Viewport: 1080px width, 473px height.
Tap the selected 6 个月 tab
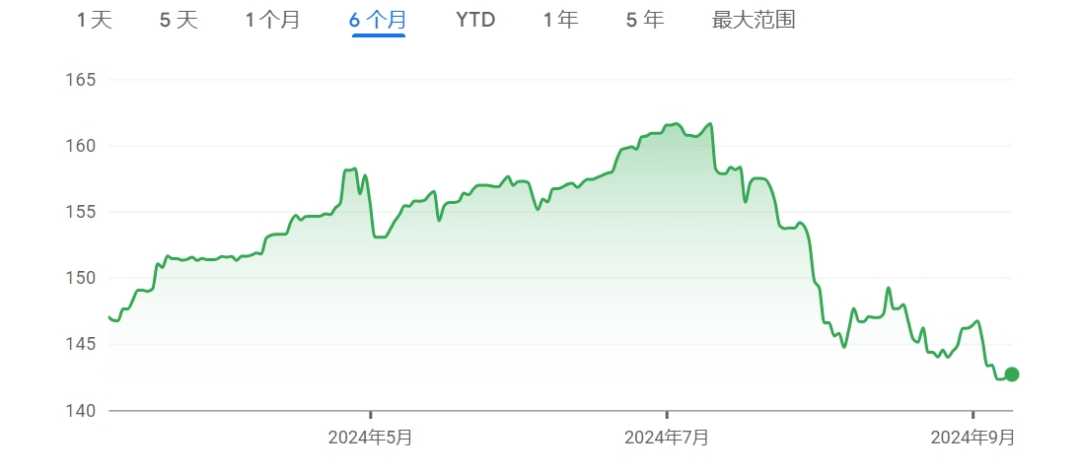point(378,20)
